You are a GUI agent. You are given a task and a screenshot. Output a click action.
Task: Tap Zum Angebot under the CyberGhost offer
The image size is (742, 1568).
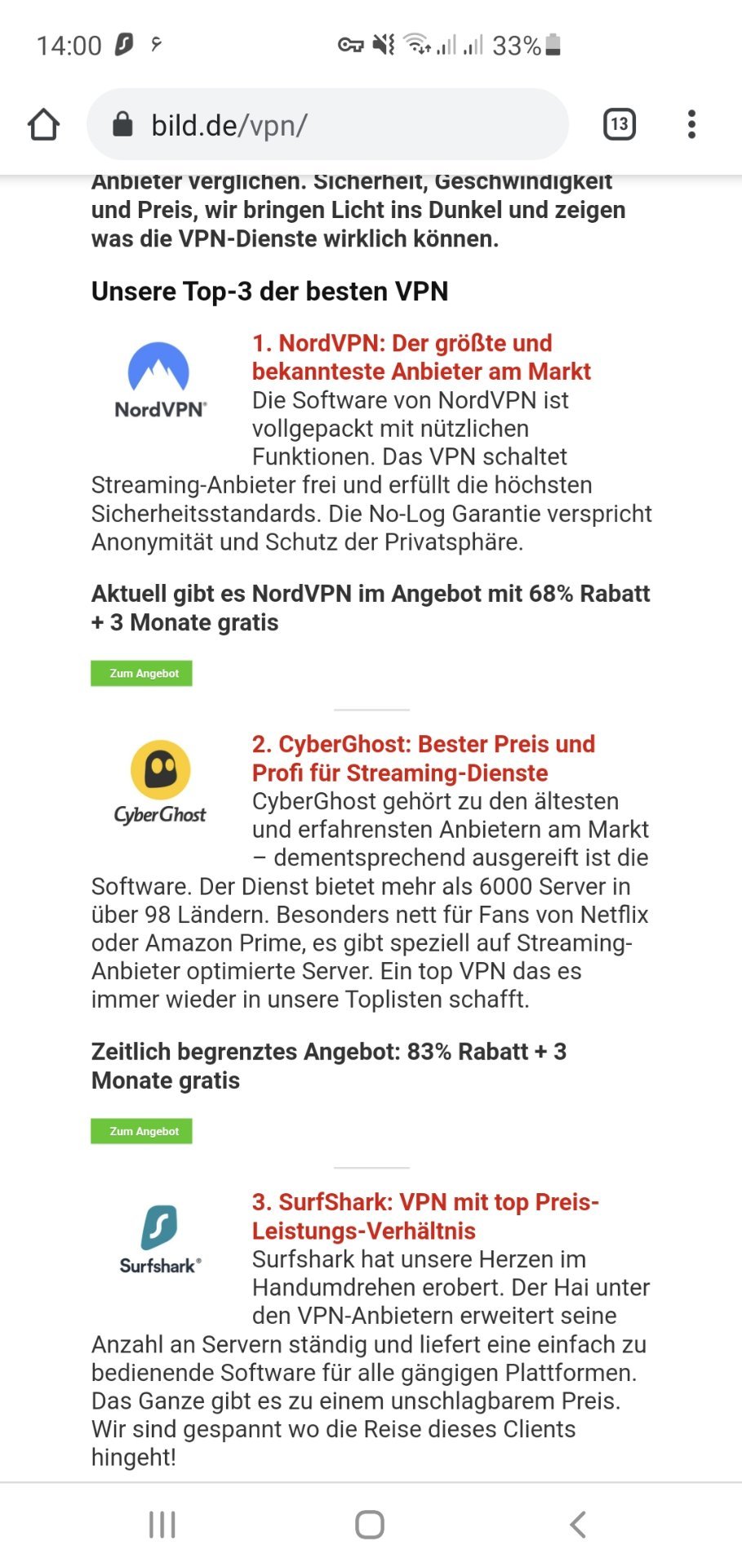[142, 1132]
